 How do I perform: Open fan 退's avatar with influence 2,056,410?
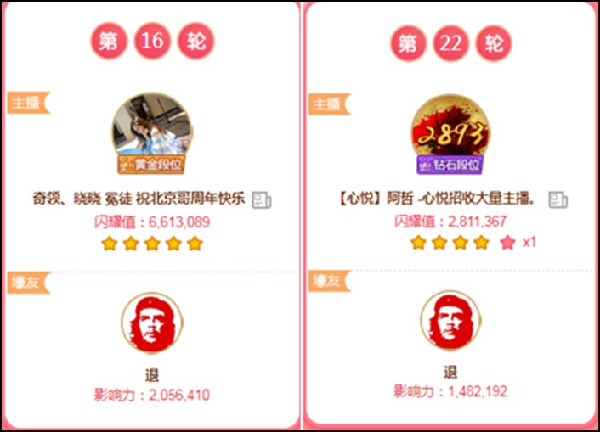pos(152,322)
